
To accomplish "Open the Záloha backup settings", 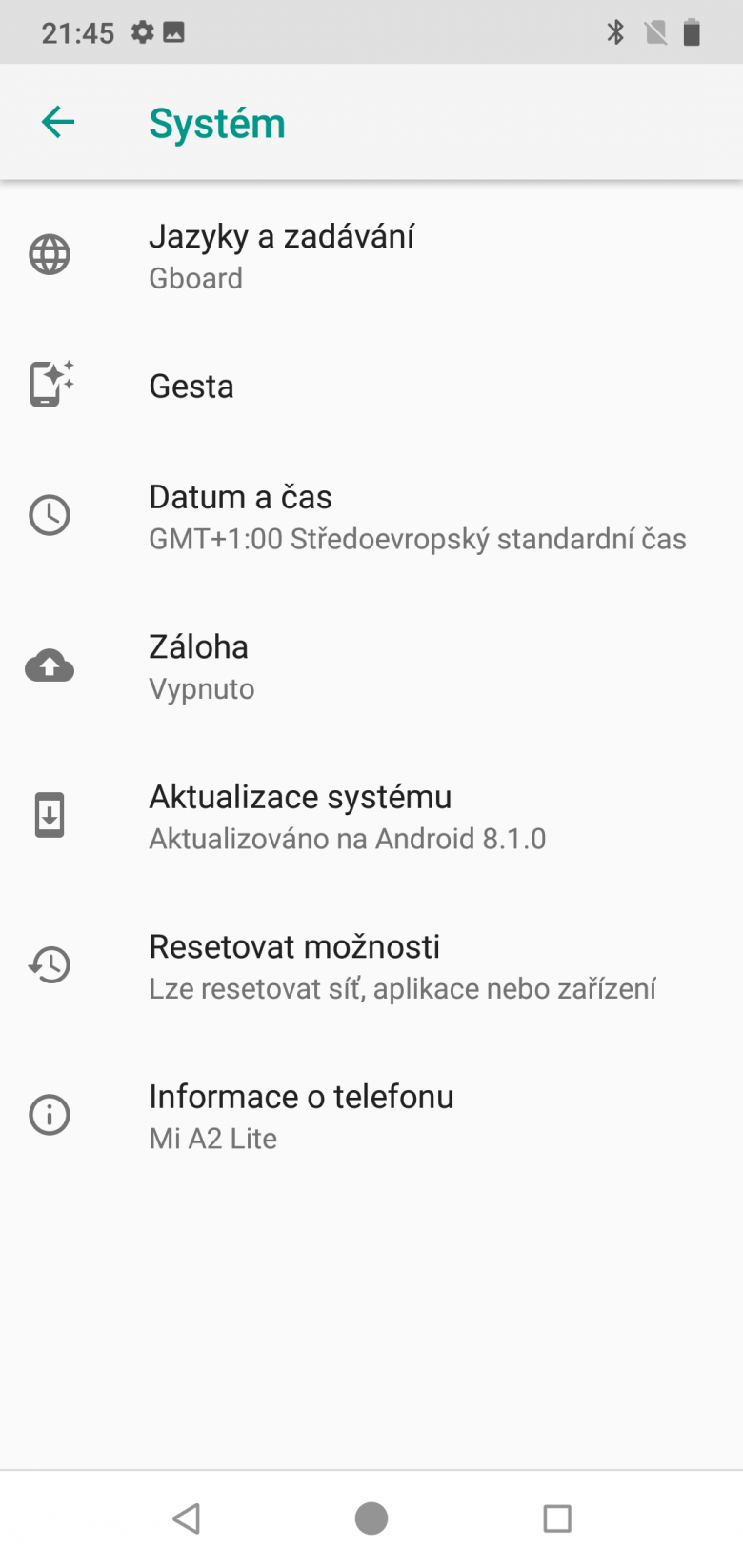I will pyautogui.click(x=371, y=666).
